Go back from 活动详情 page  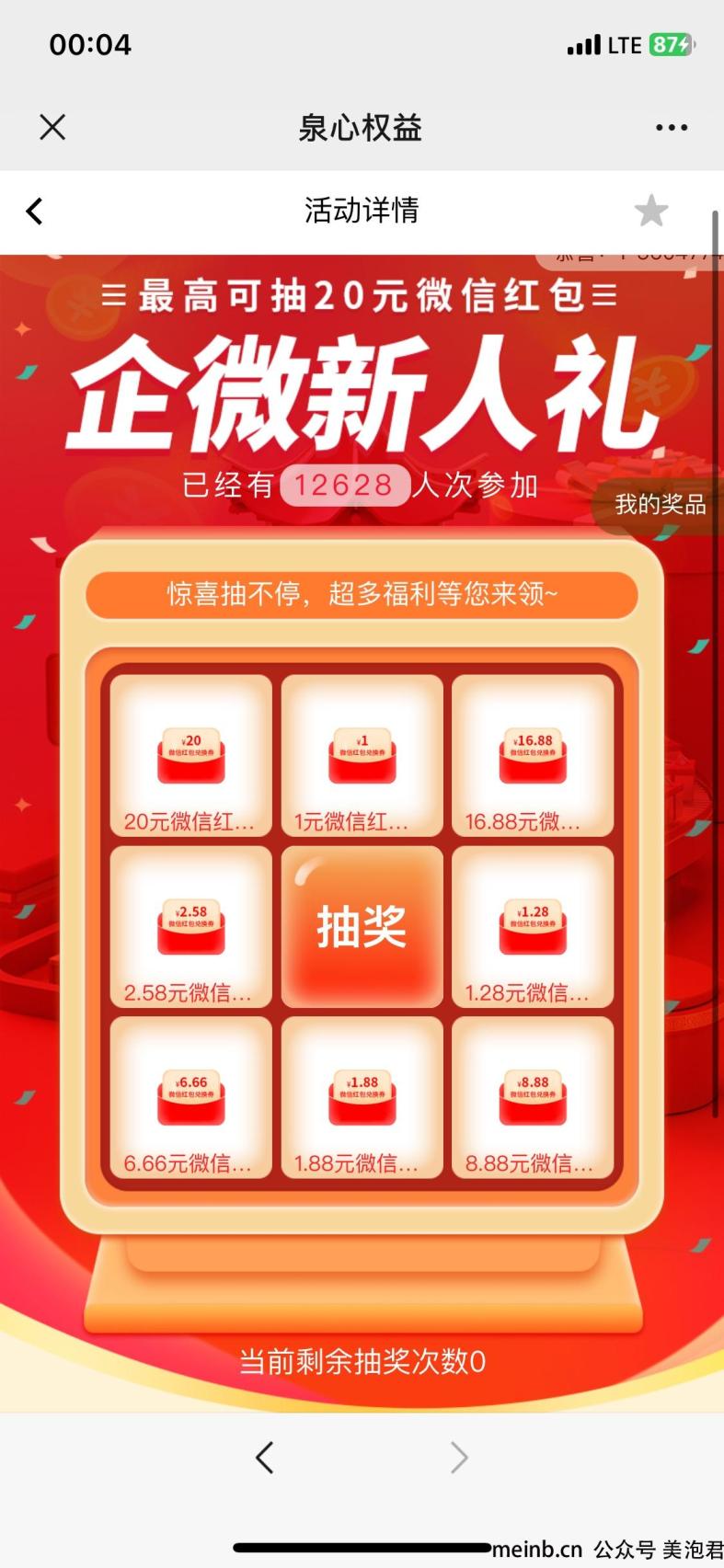[34, 212]
